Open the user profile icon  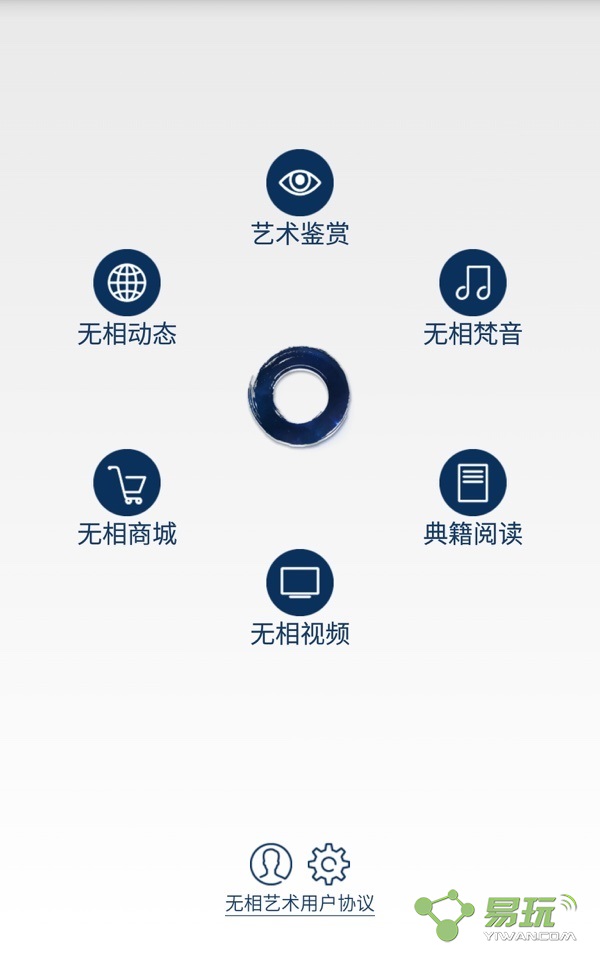tap(271, 863)
